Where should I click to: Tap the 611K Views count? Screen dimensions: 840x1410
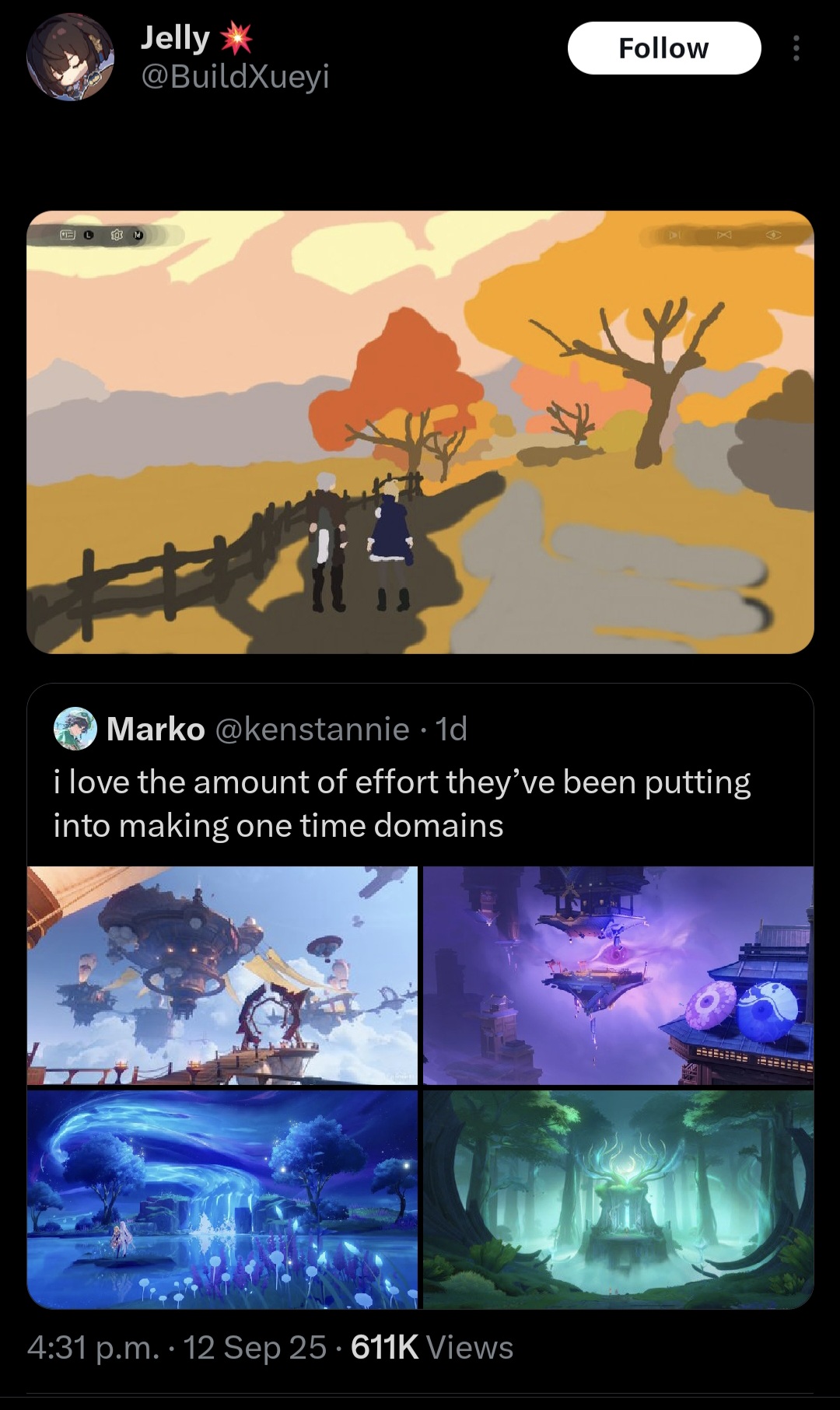click(432, 1348)
